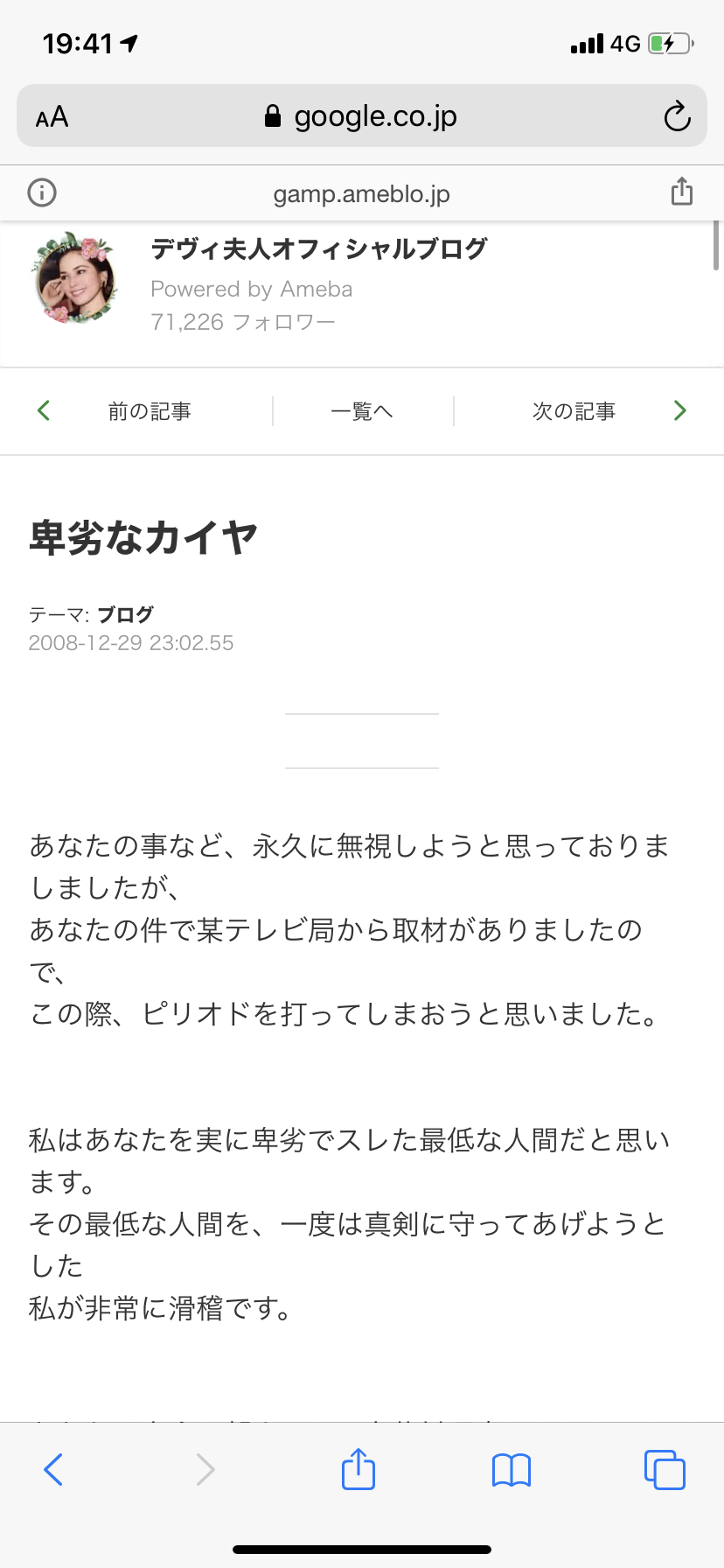Open the AMP info icon
Image resolution: width=724 pixels, height=1568 pixels.
click(42, 192)
